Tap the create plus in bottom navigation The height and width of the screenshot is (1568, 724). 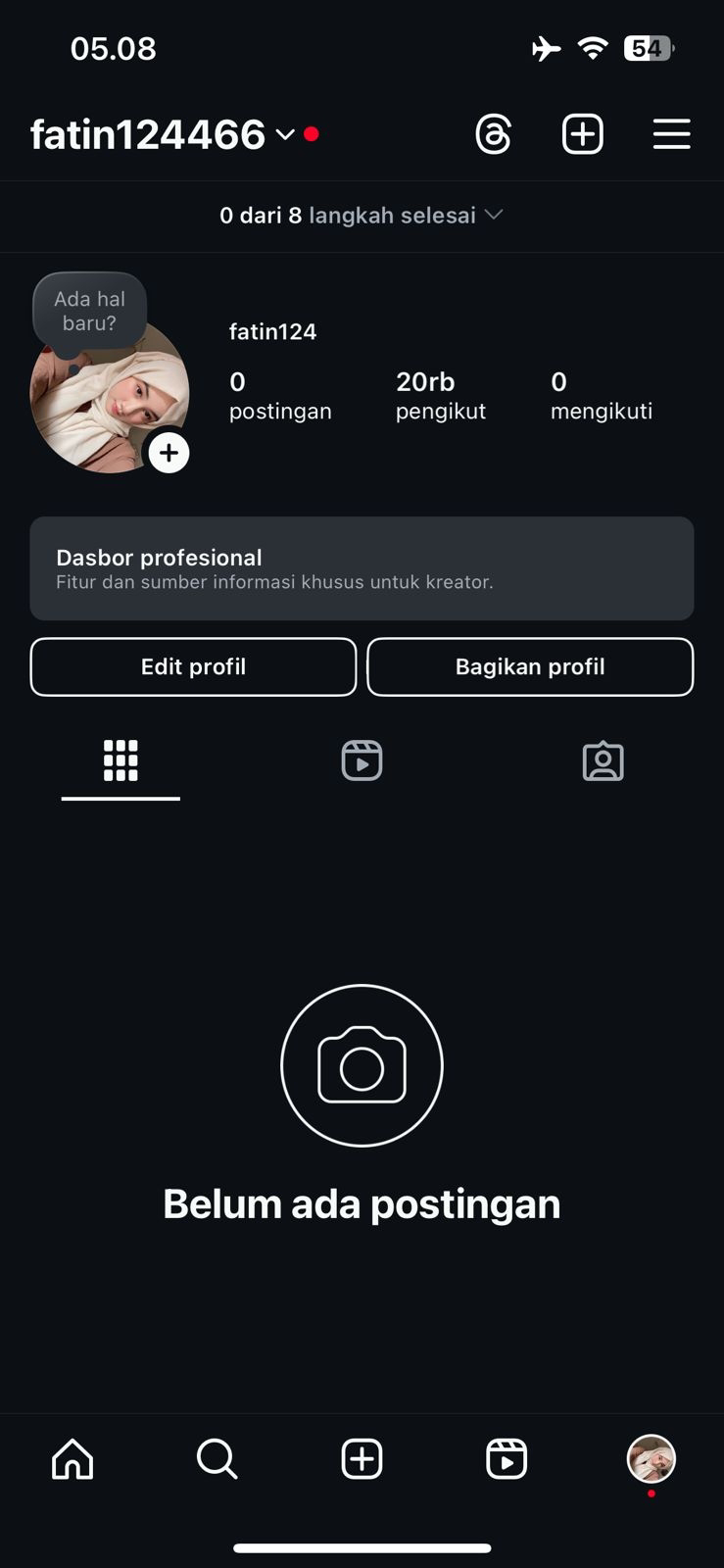[x=362, y=1458]
